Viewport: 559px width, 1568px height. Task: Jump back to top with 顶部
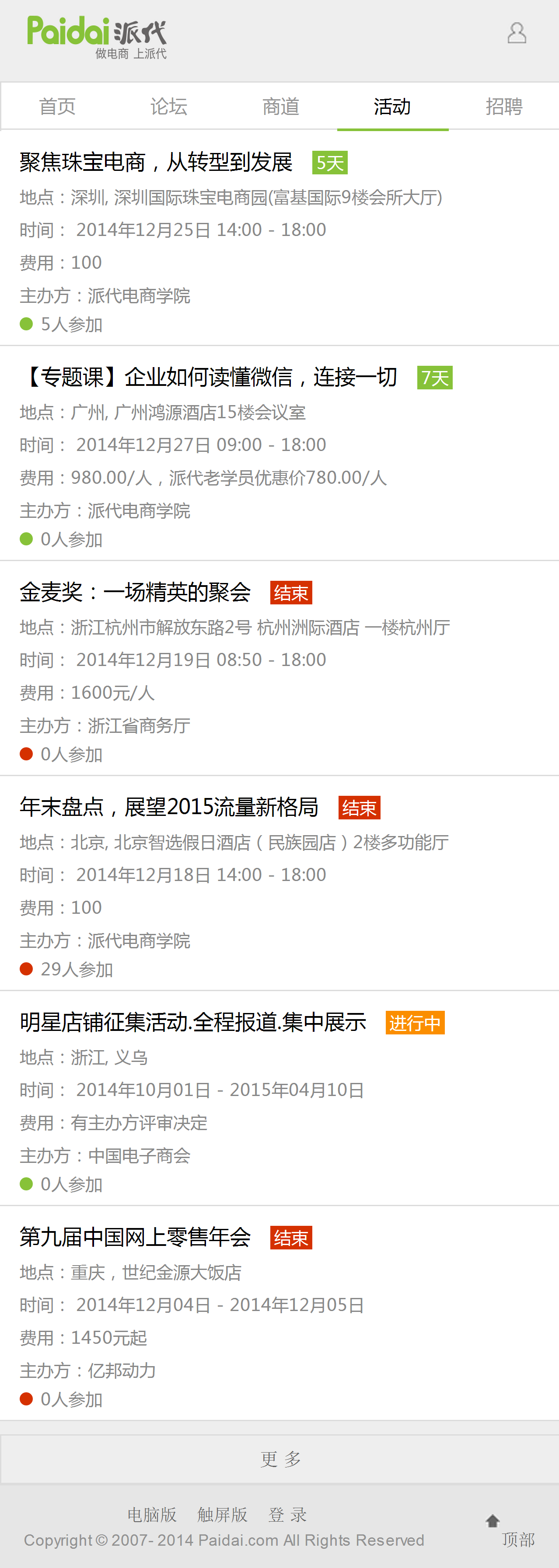(x=517, y=1531)
